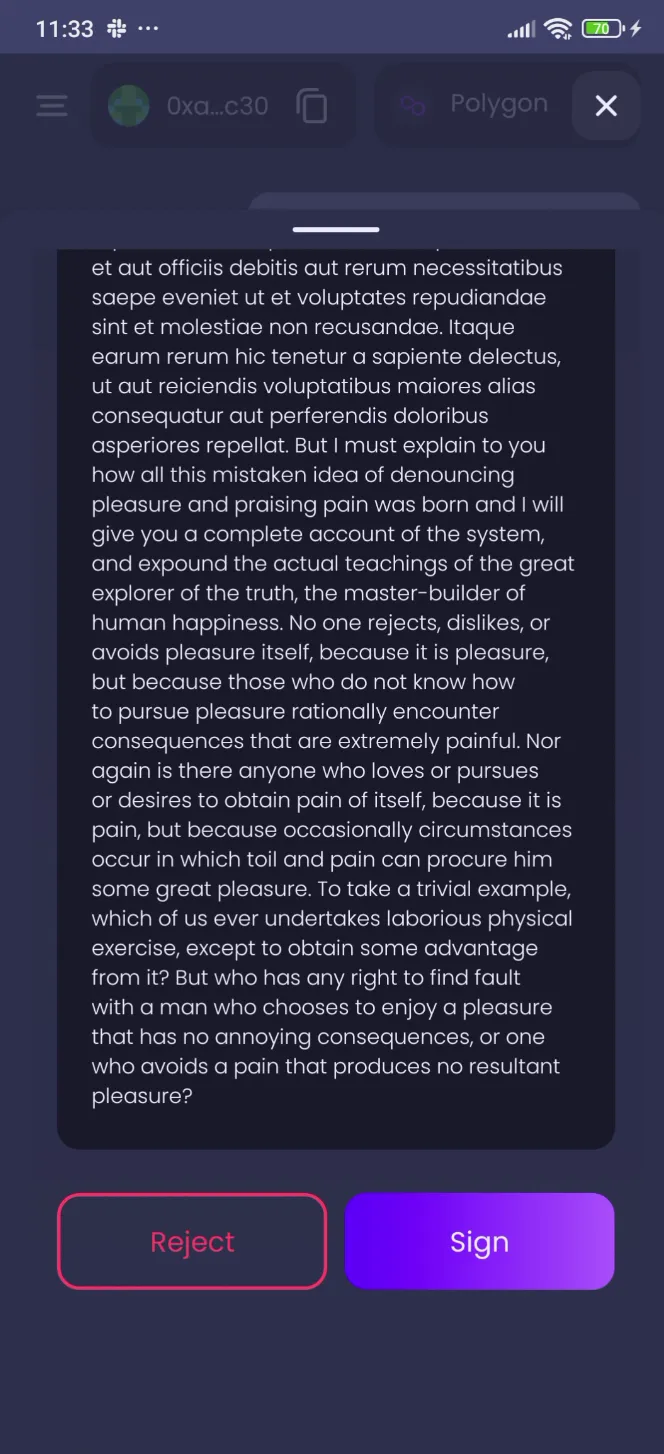Sign the message

(479, 1241)
